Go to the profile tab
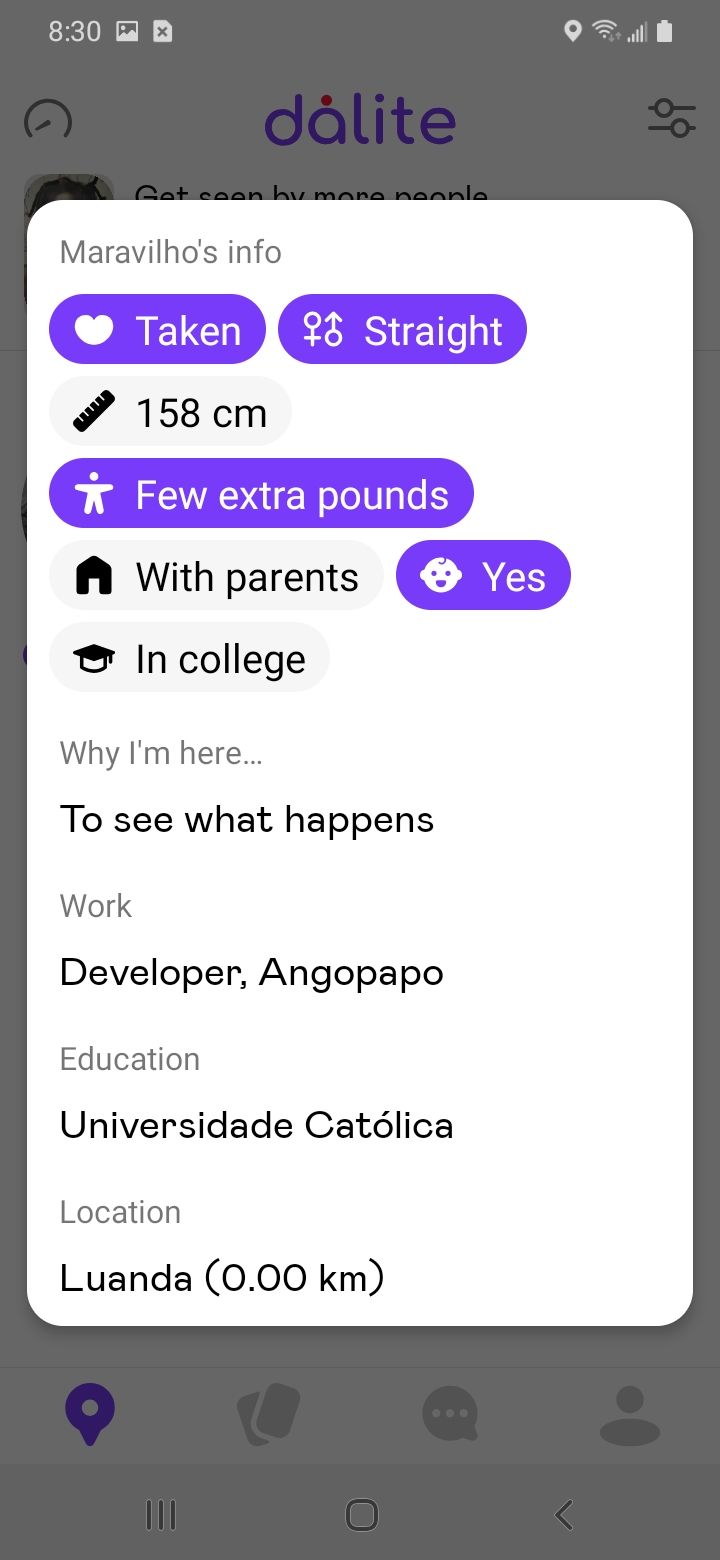The width and height of the screenshot is (720, 1560). coord(629,1415)
